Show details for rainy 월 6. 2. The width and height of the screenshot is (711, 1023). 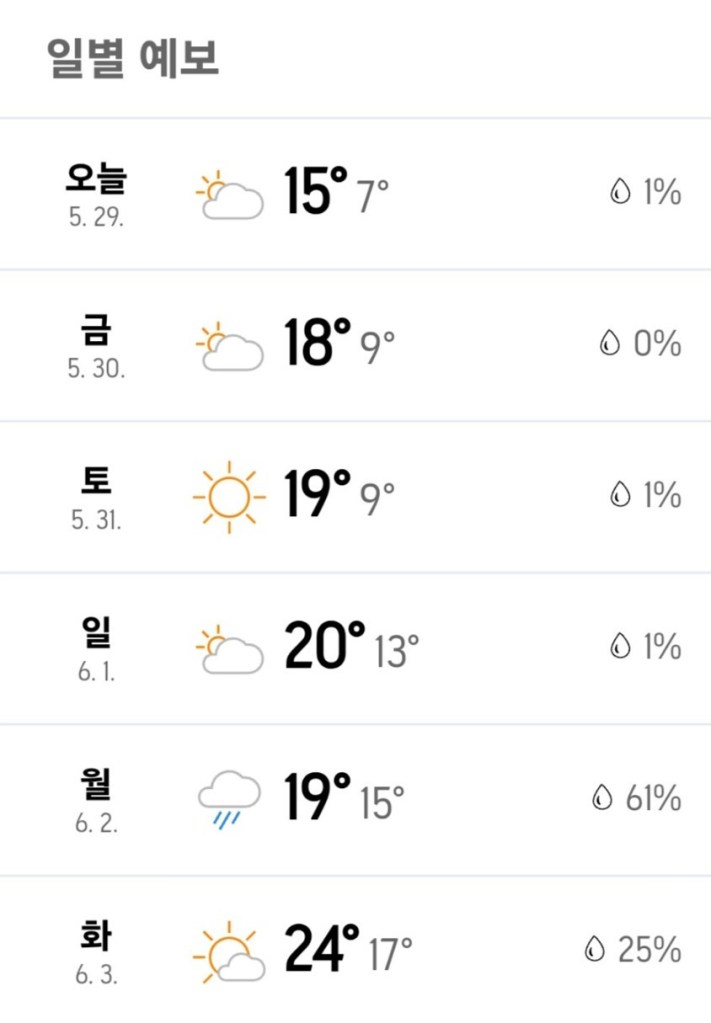(355, 800)
